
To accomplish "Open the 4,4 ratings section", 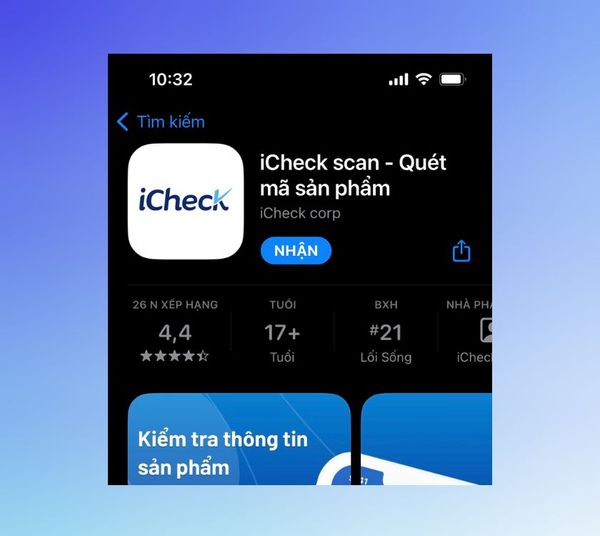I will tap(174, 331).
